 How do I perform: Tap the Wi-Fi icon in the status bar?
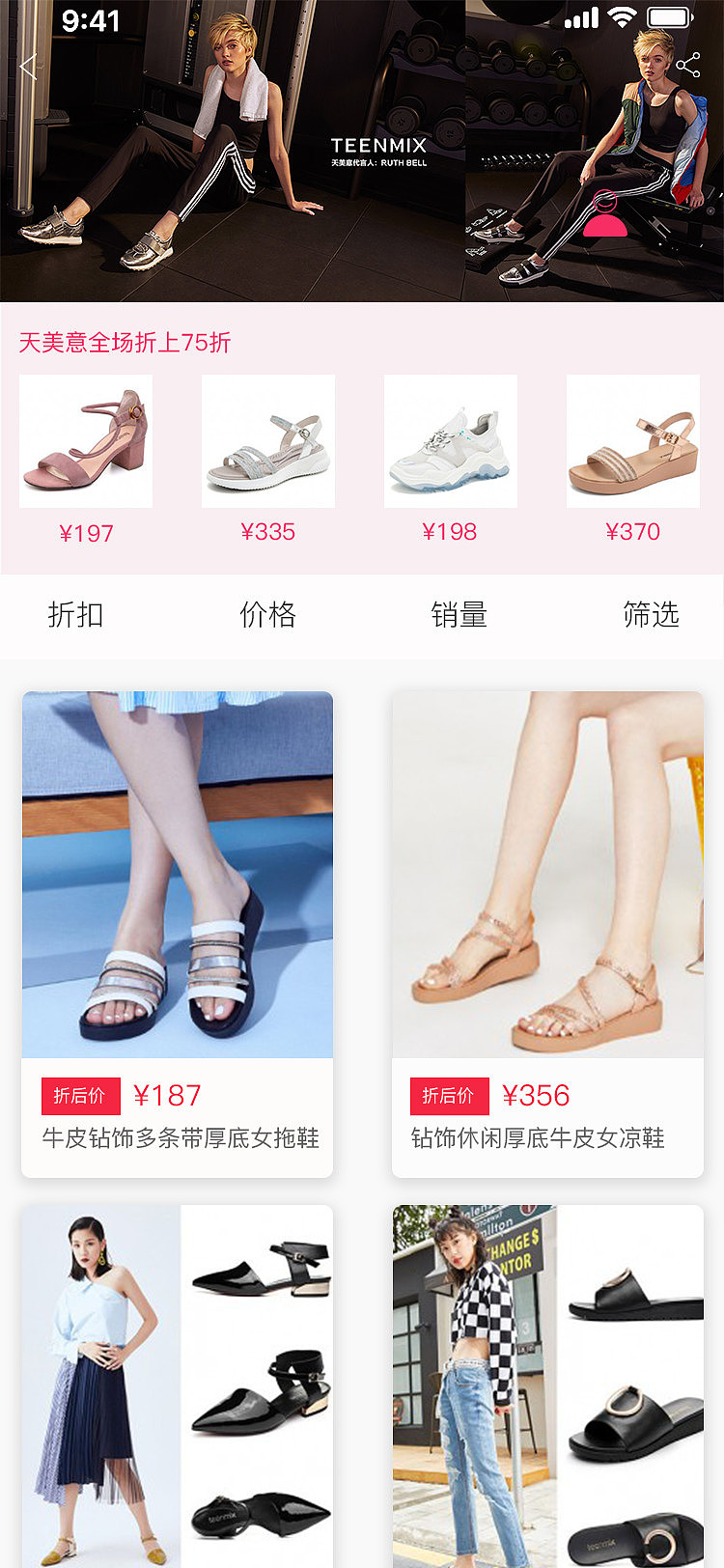623,17
